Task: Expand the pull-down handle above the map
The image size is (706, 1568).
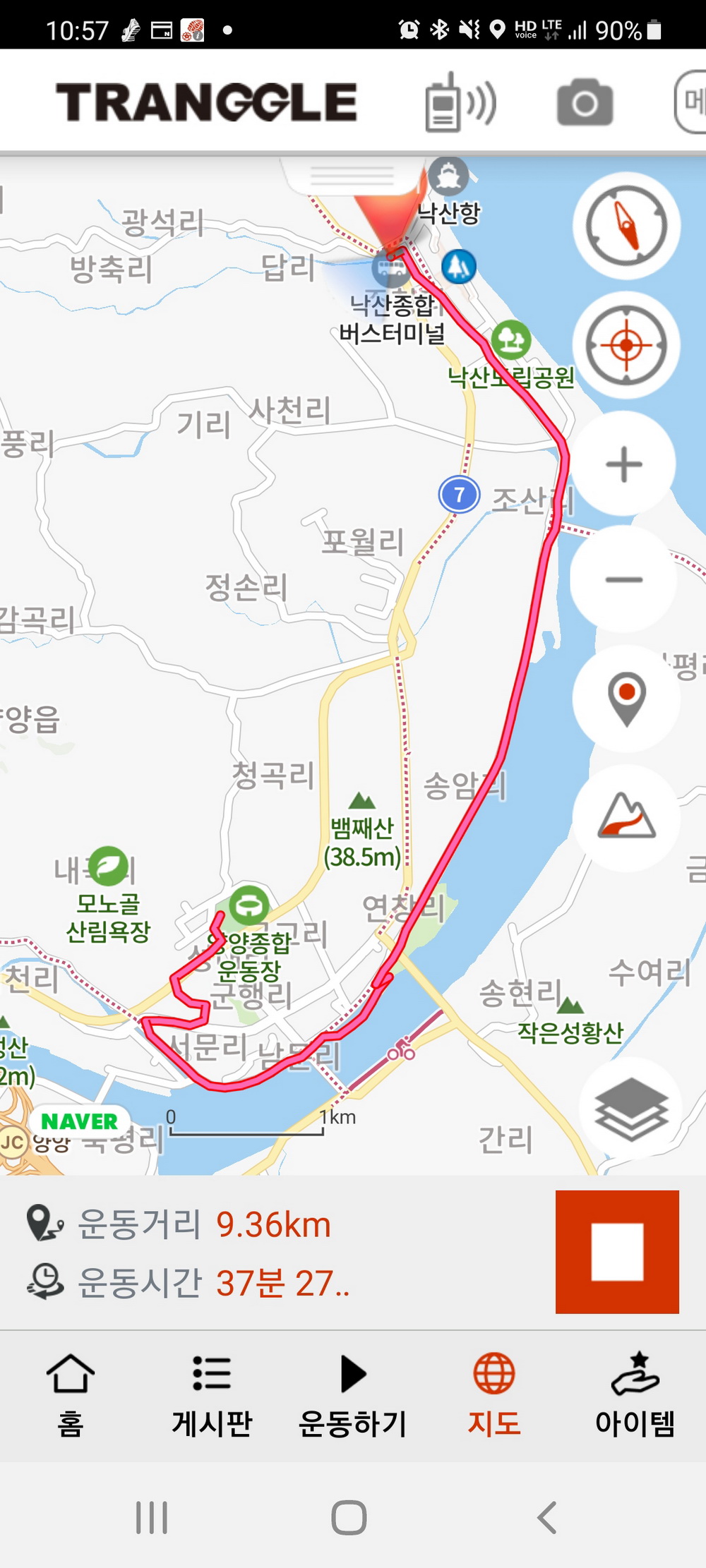Action: coord(352,175)
